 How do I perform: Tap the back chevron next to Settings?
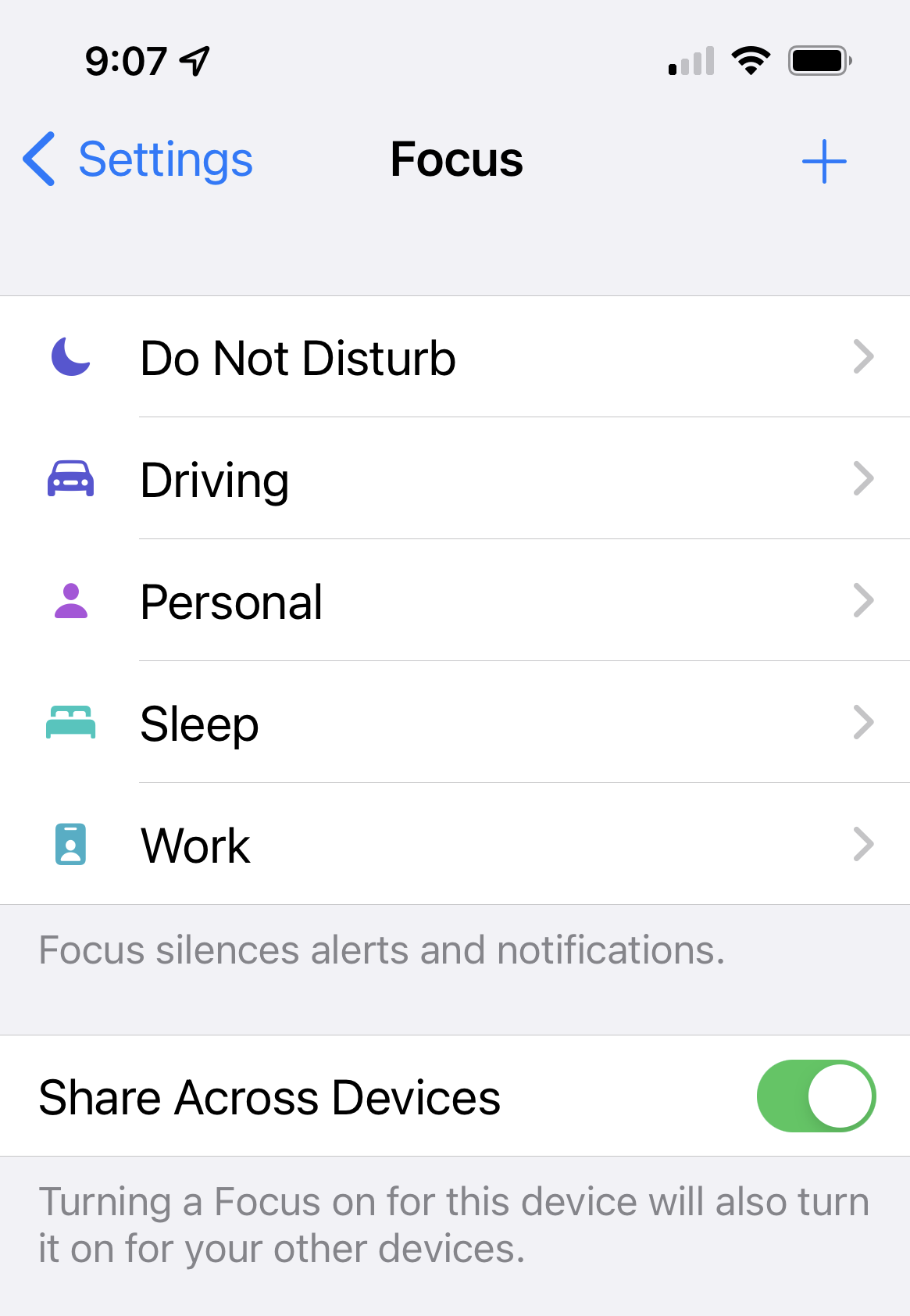tap(38, 160)
